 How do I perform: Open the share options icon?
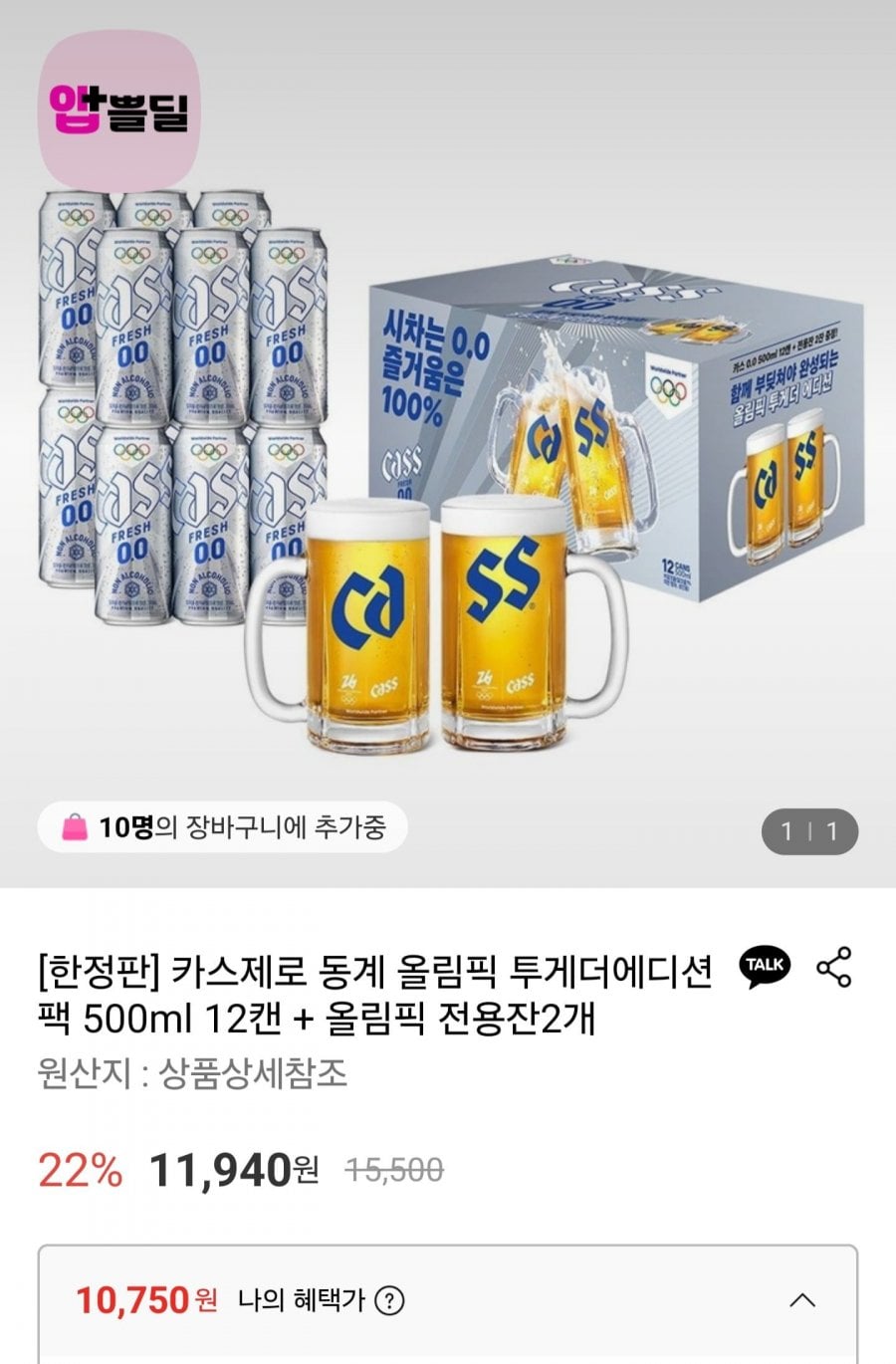tap(833, 967)
